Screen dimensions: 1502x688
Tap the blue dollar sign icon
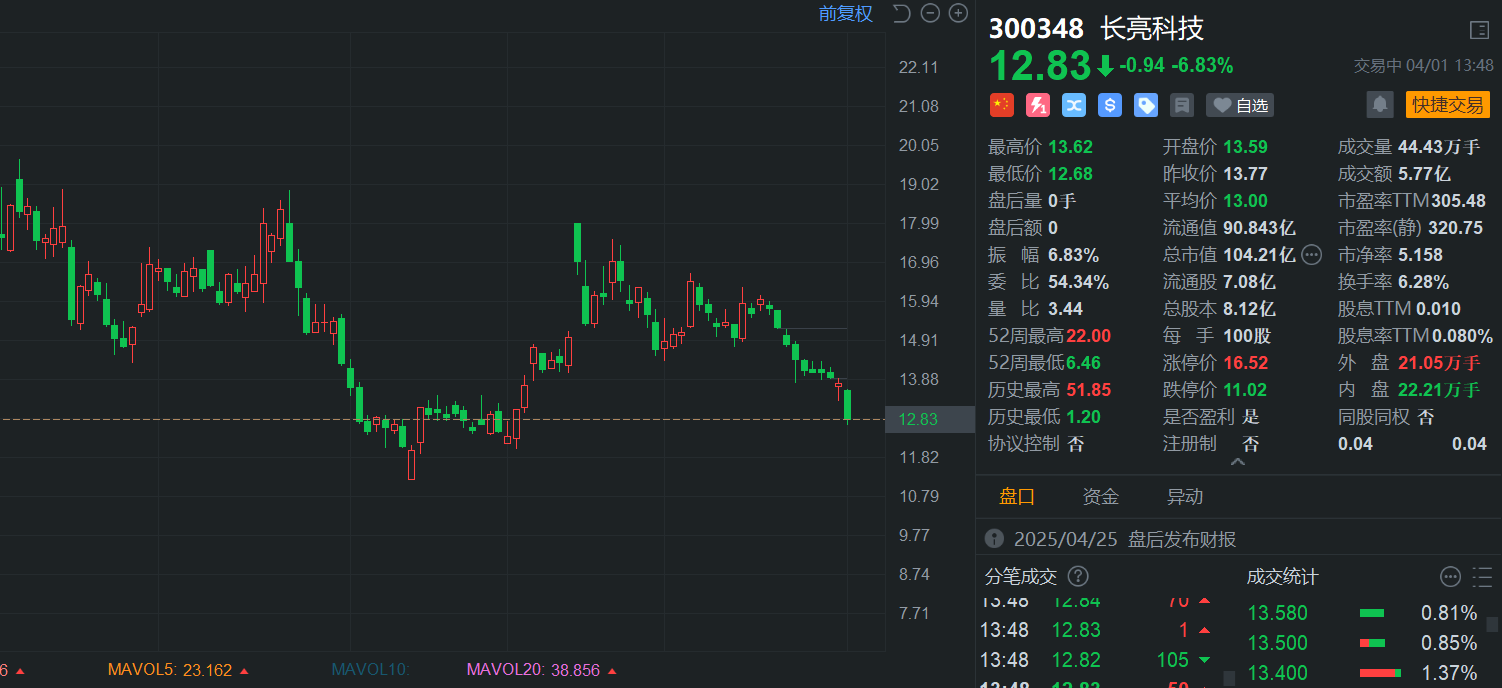click(x=1109, y=105)
